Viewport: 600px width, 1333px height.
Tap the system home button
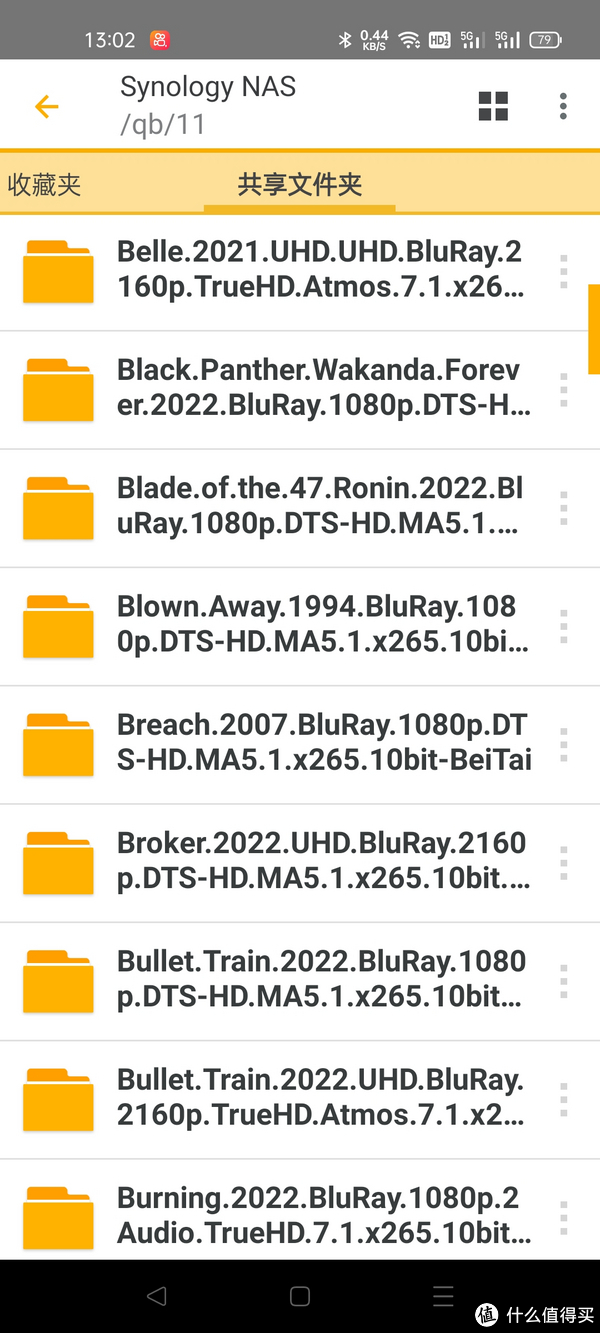pyautogui.click(x=300, y=1296)
